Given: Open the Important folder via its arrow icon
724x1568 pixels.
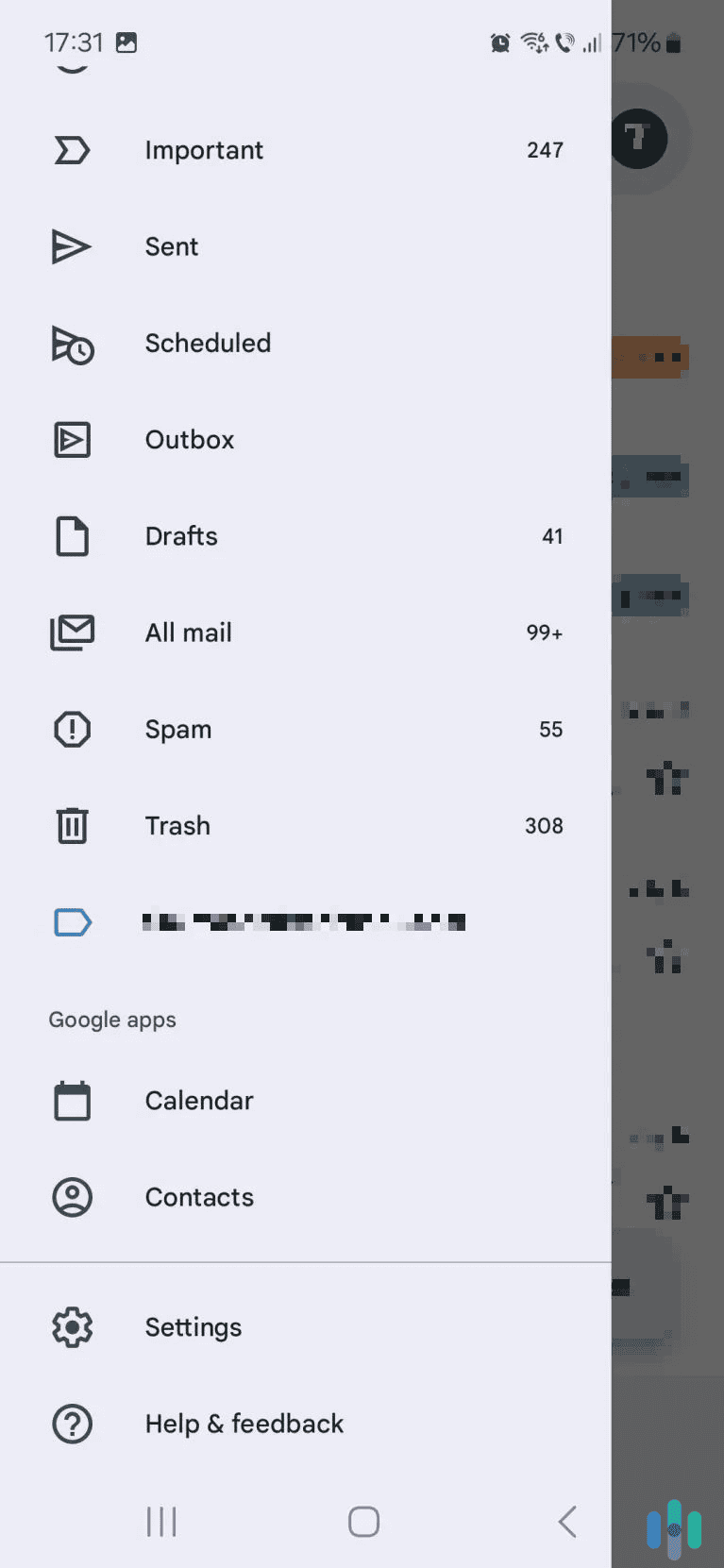Looking at the screenshot, I should [72, 149].
